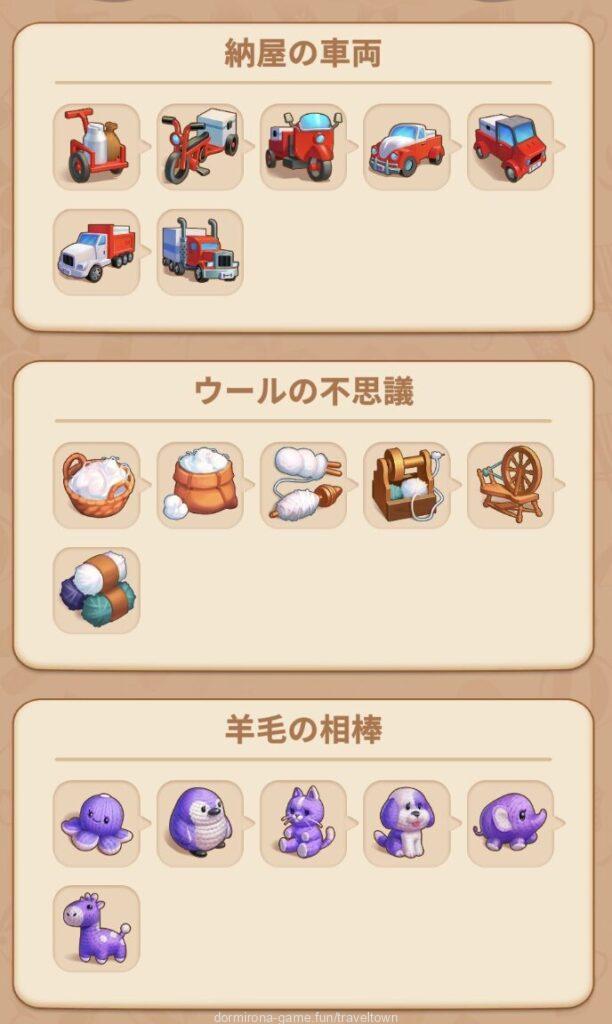
Task: Select the red and blue semi truck
Action: click(200, 252)
